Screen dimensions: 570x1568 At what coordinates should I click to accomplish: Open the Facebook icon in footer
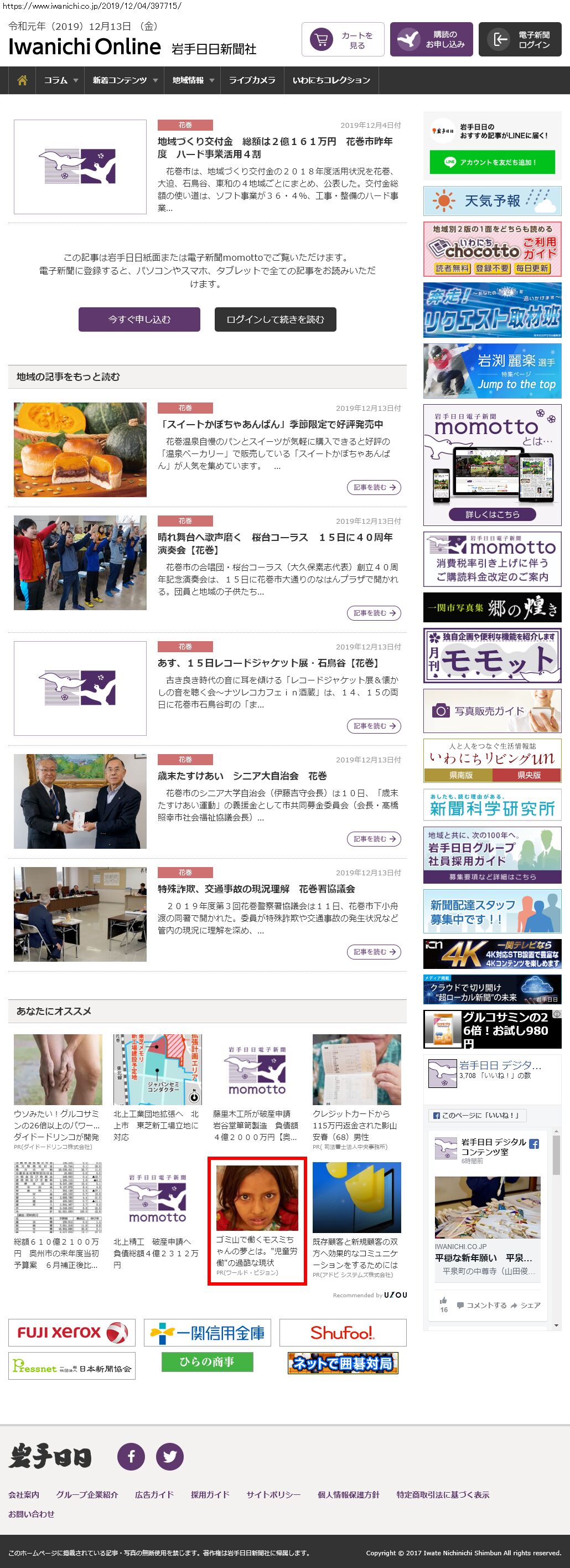click(131, 1456)
